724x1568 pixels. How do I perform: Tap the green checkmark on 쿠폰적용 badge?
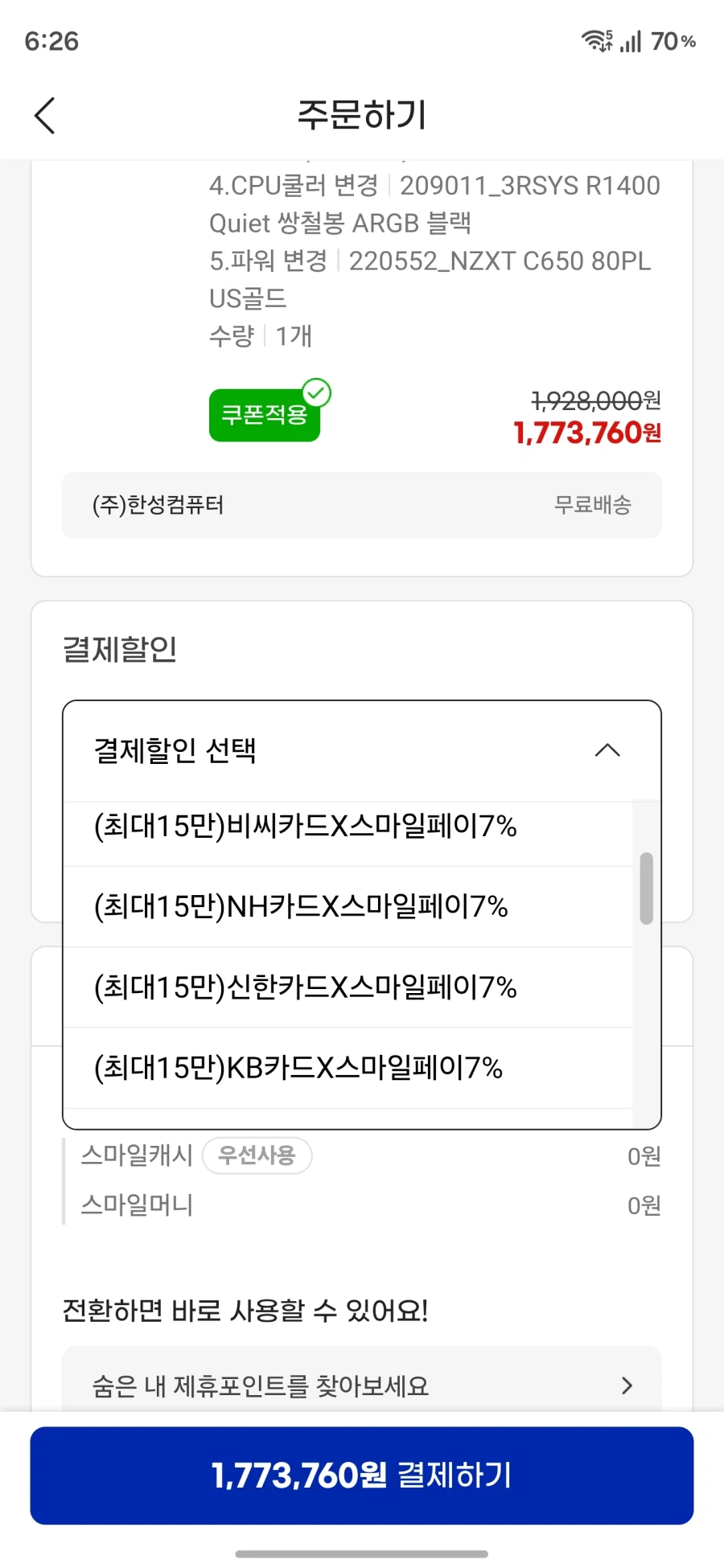[x=317, y=392]
